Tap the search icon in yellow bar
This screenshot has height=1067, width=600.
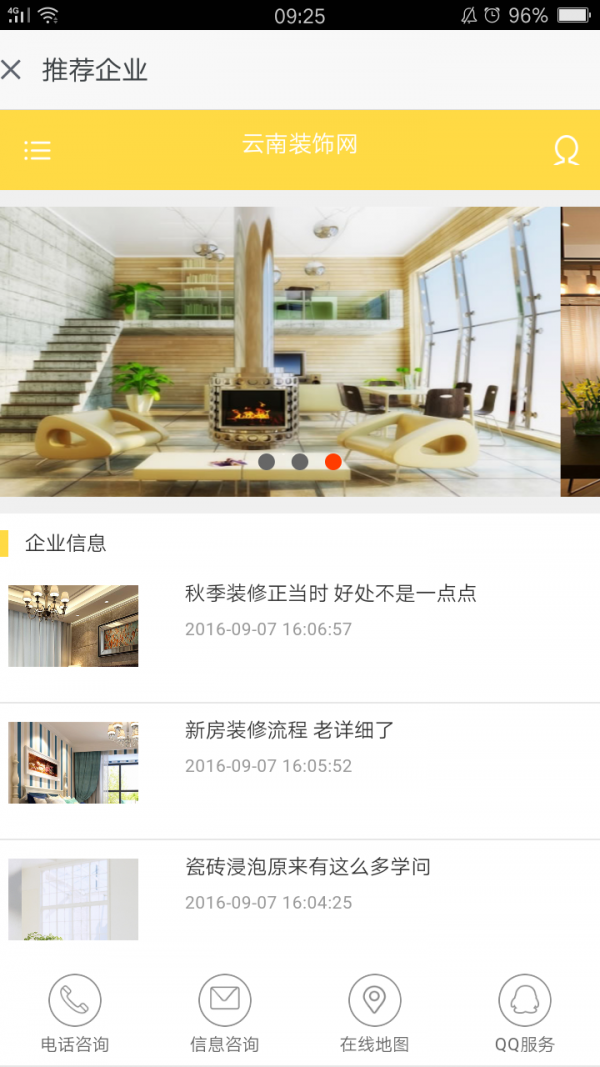[x=566, y=150]
